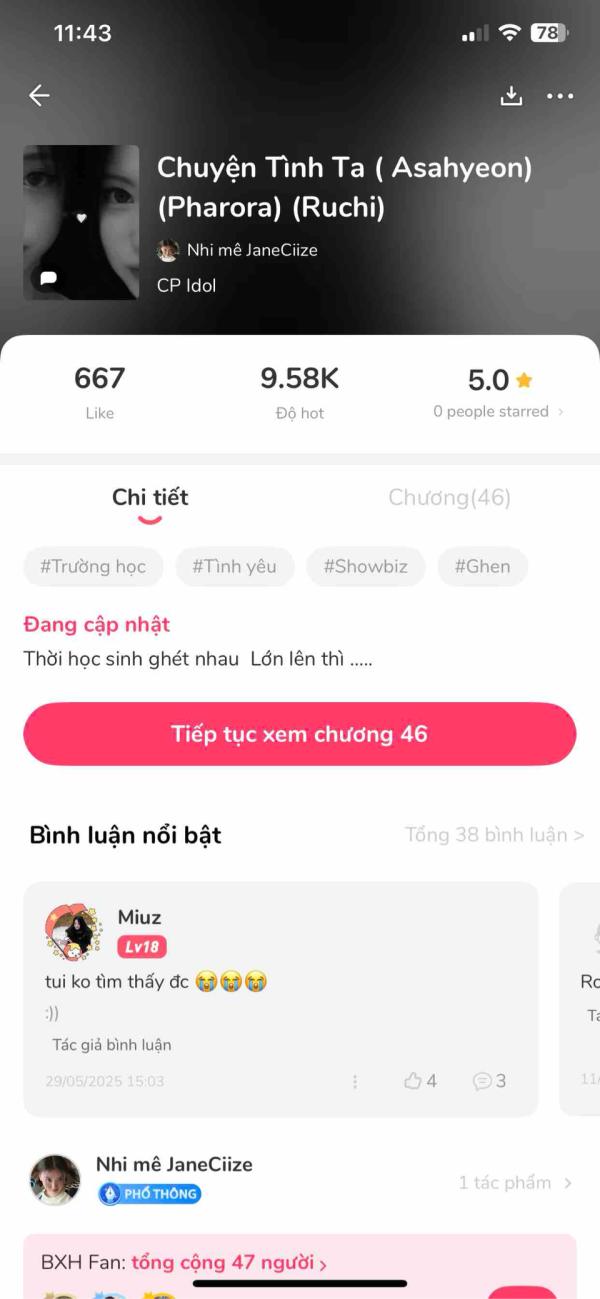Open the story cover image
The height and width of the screenshot is (1299, 600).
click(81, 223)
